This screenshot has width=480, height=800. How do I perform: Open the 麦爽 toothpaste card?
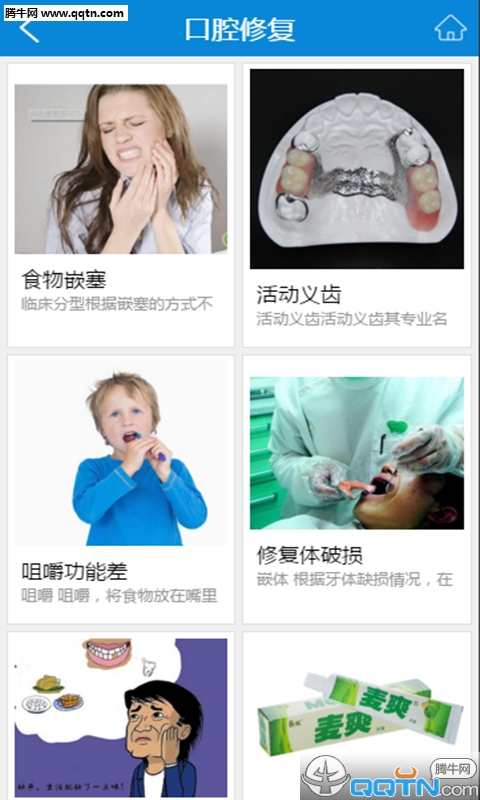357,716
